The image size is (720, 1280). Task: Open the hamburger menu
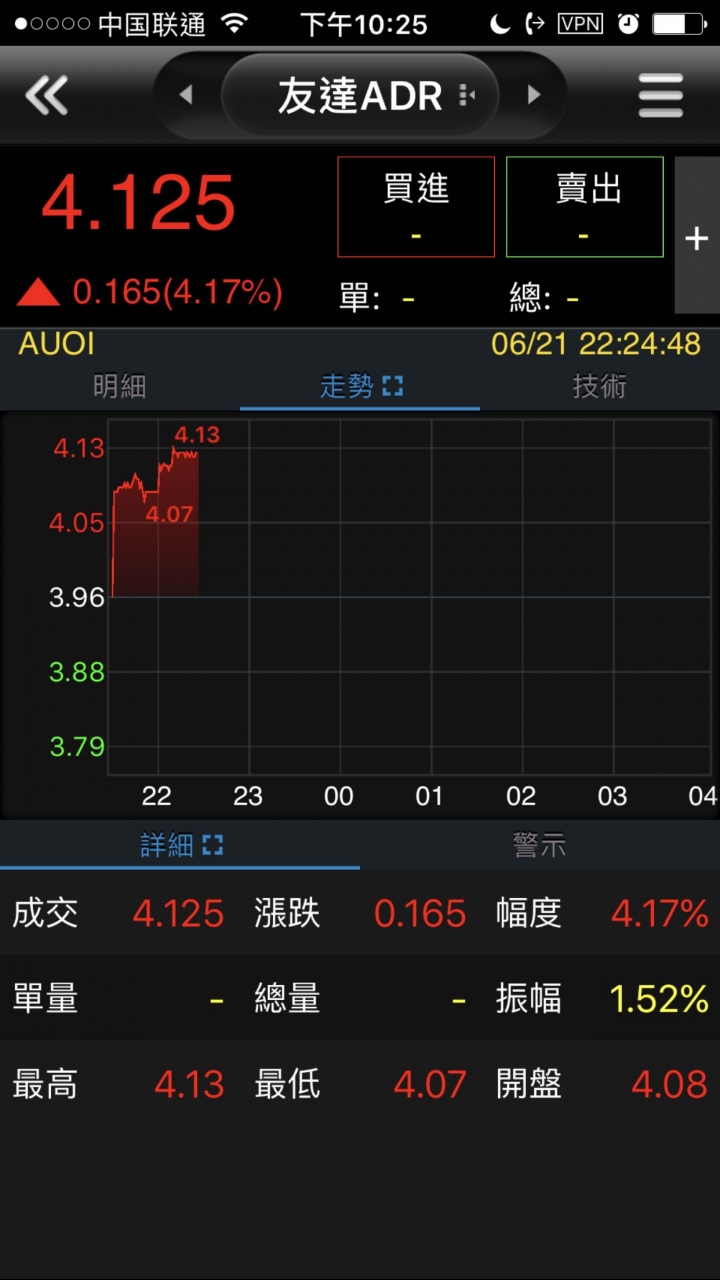660,96
